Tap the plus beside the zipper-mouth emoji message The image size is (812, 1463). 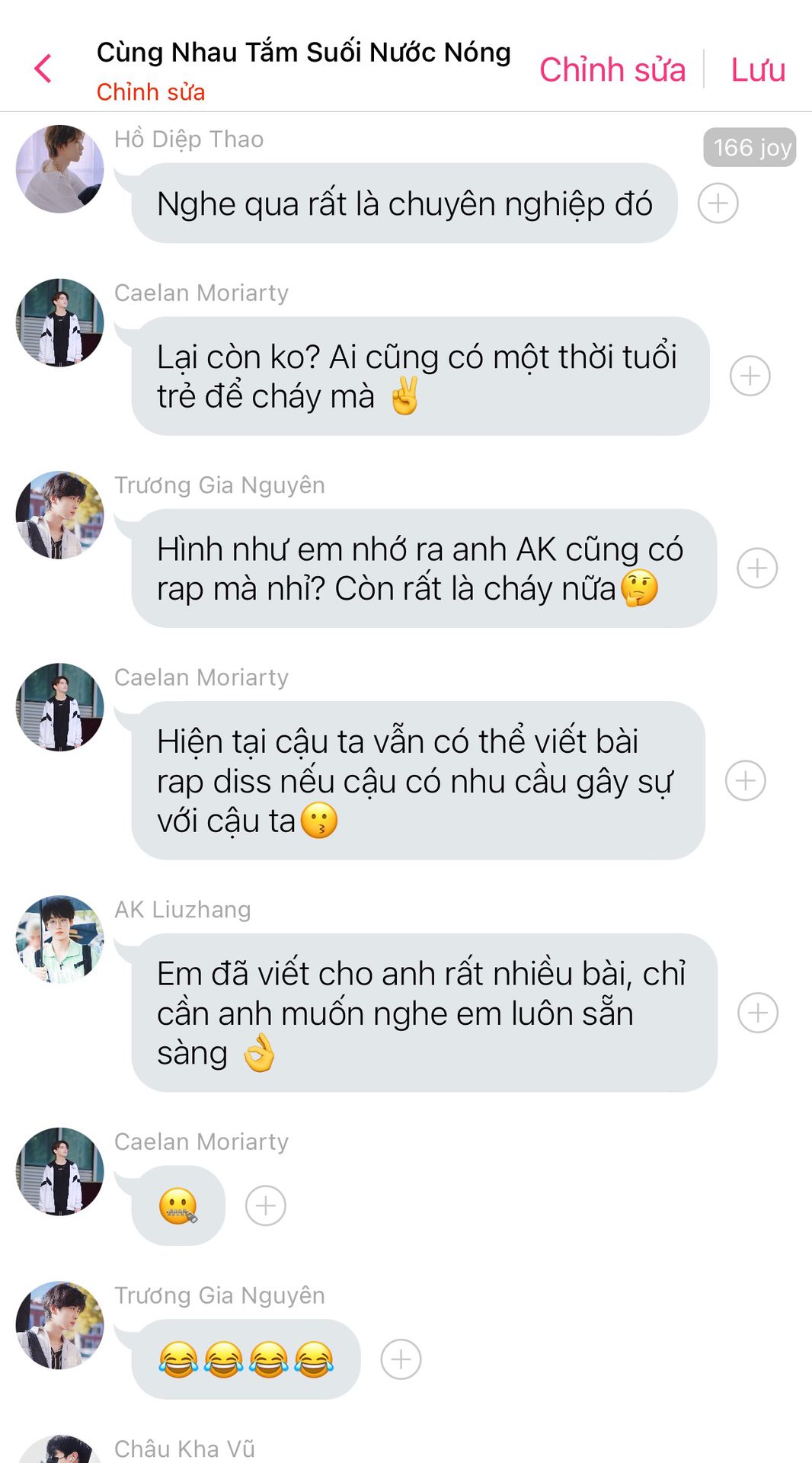tap(265, 1205)
